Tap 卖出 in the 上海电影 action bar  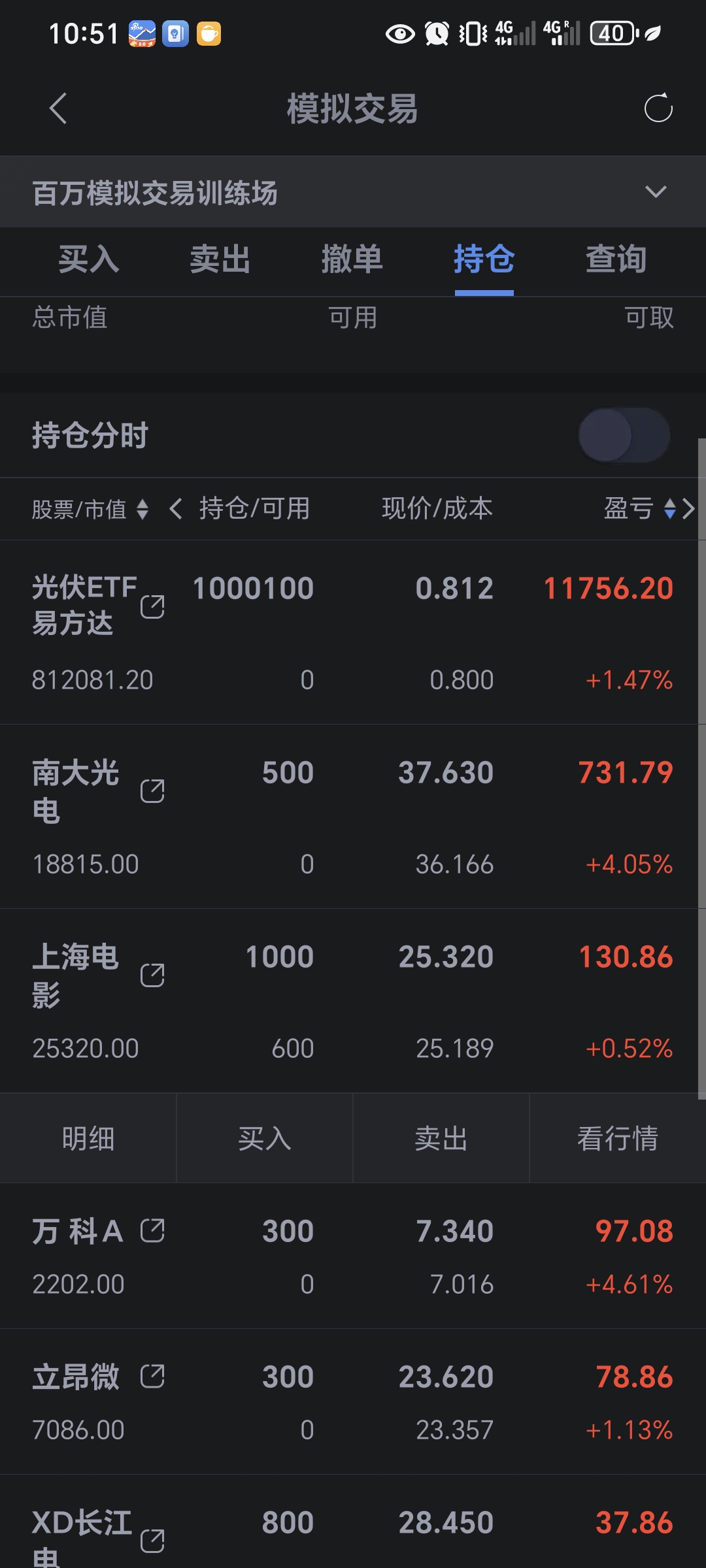tap(441, 1138)
